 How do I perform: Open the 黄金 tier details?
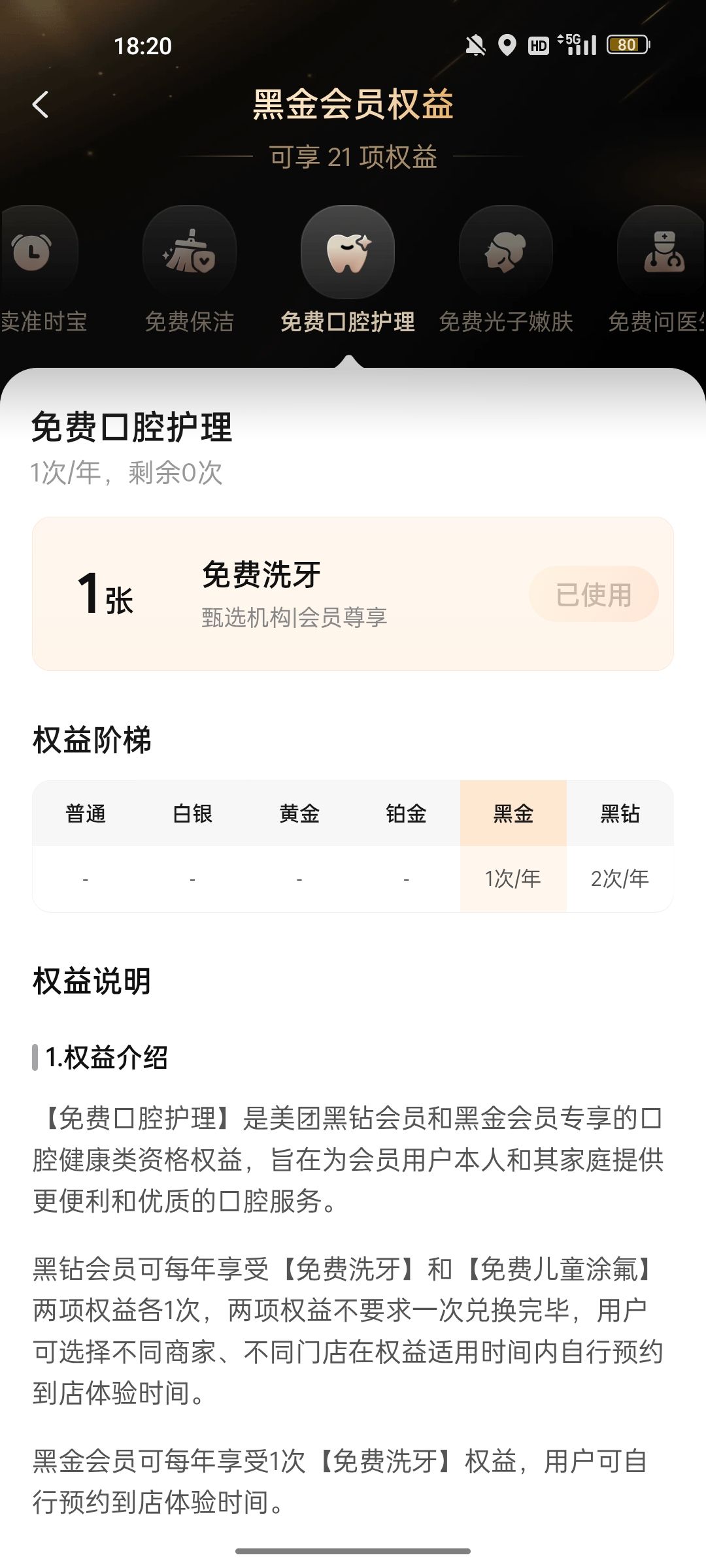299,813
